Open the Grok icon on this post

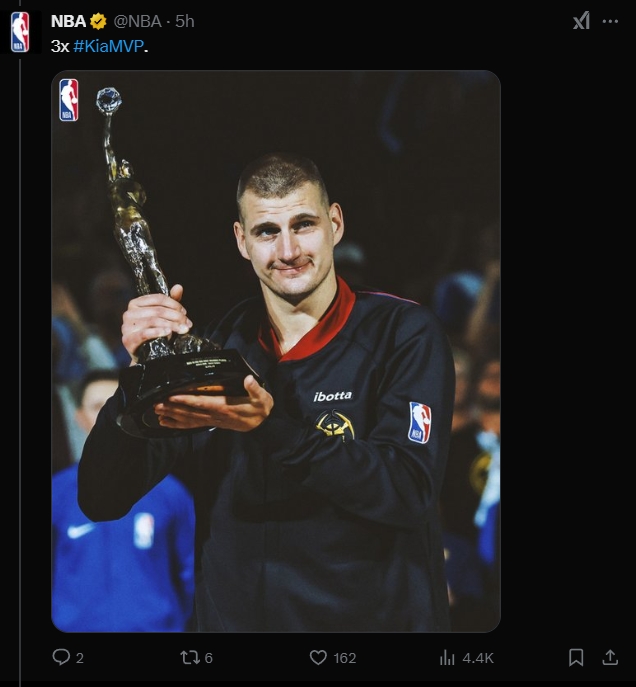581,21
